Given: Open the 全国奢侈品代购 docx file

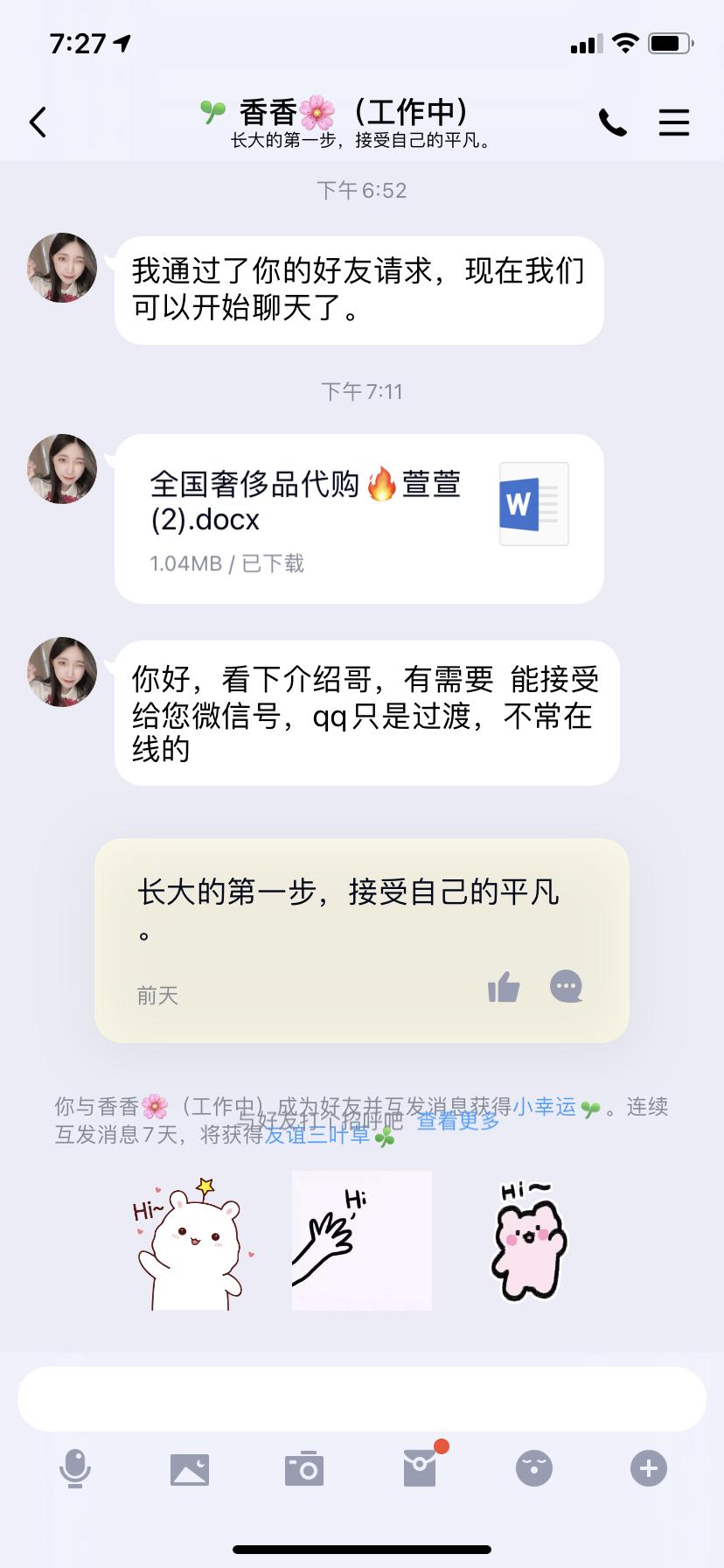Looking at the screenshot, I should (359, 518).
